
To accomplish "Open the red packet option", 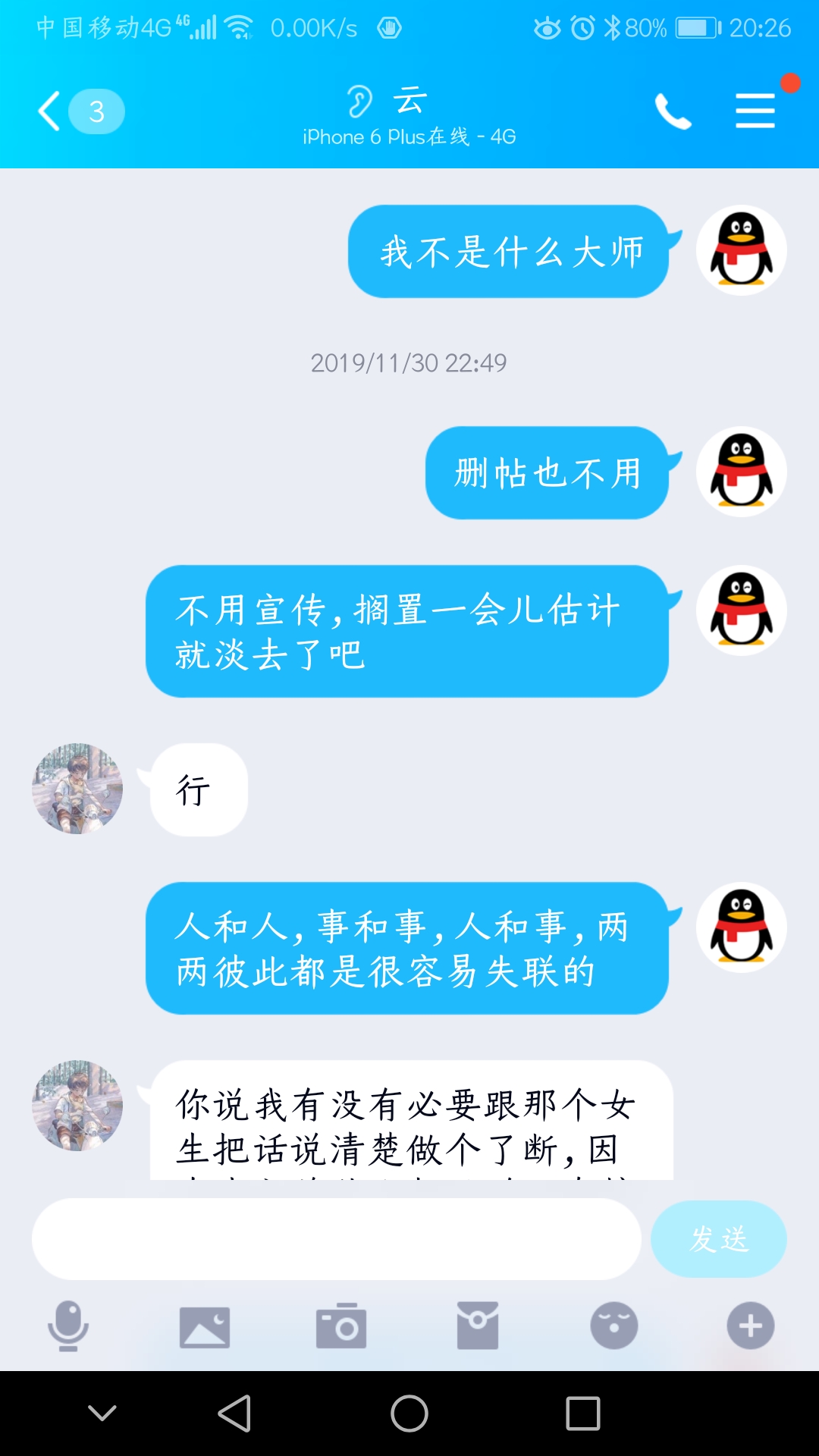I will pos(478,1326).
